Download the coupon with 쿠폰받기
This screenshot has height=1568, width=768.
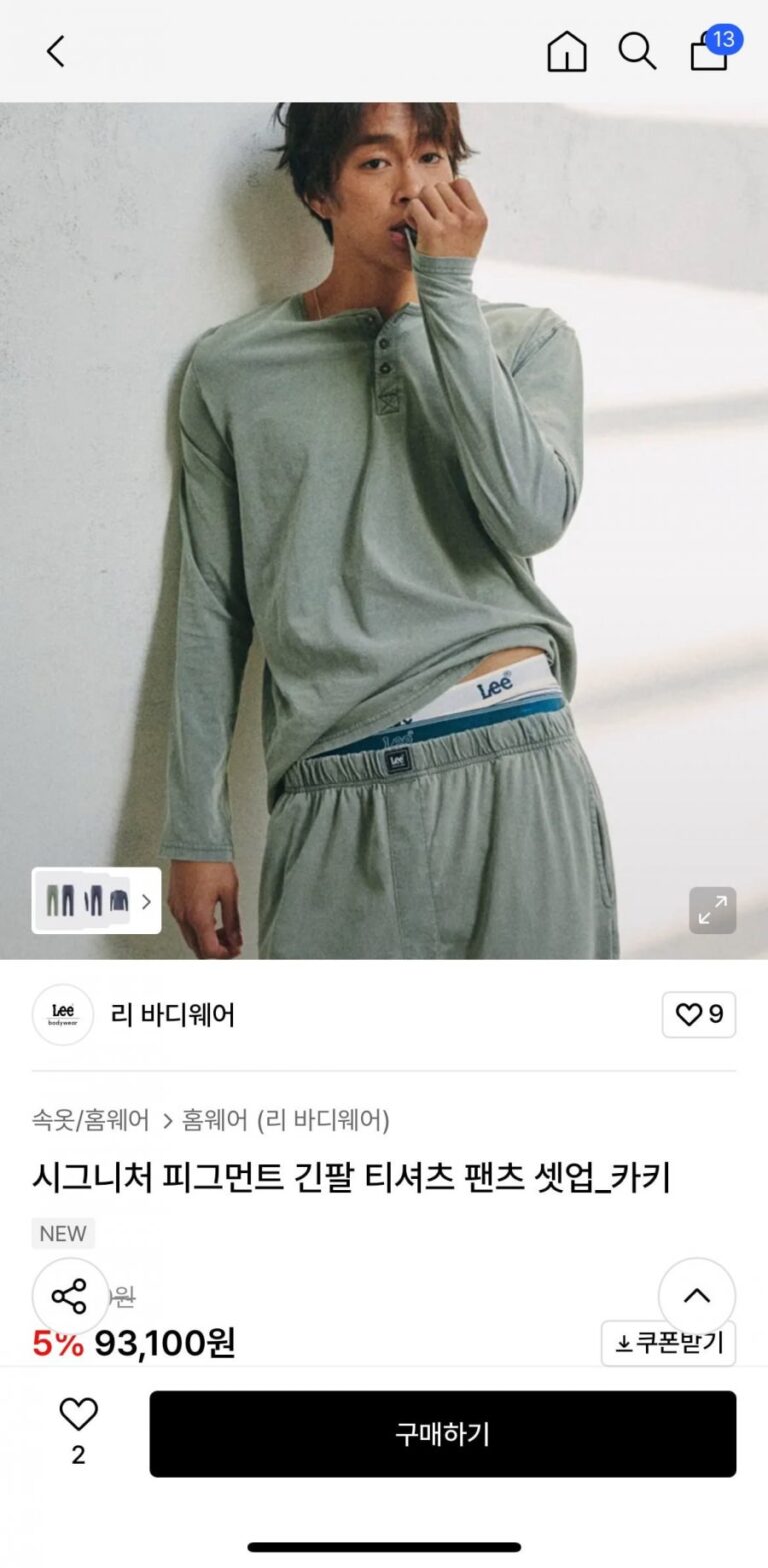668,1343
